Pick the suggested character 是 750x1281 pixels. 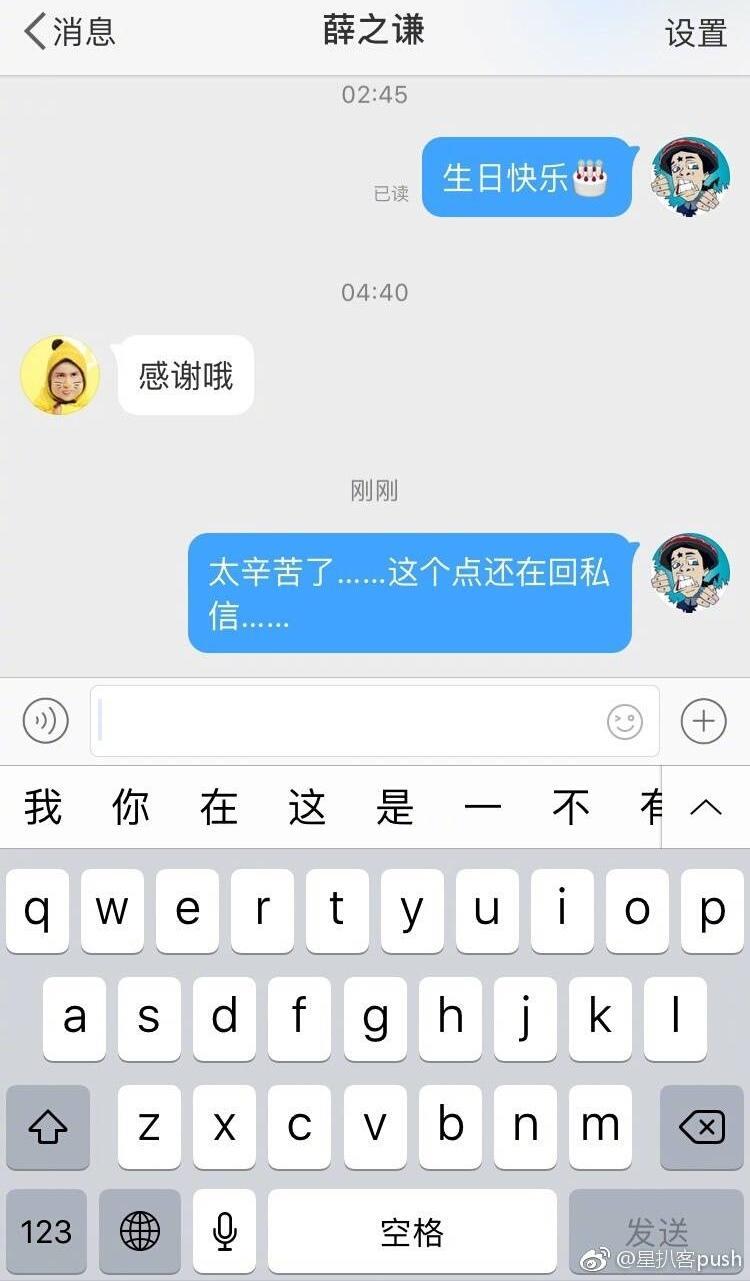(x=395, y=807)
